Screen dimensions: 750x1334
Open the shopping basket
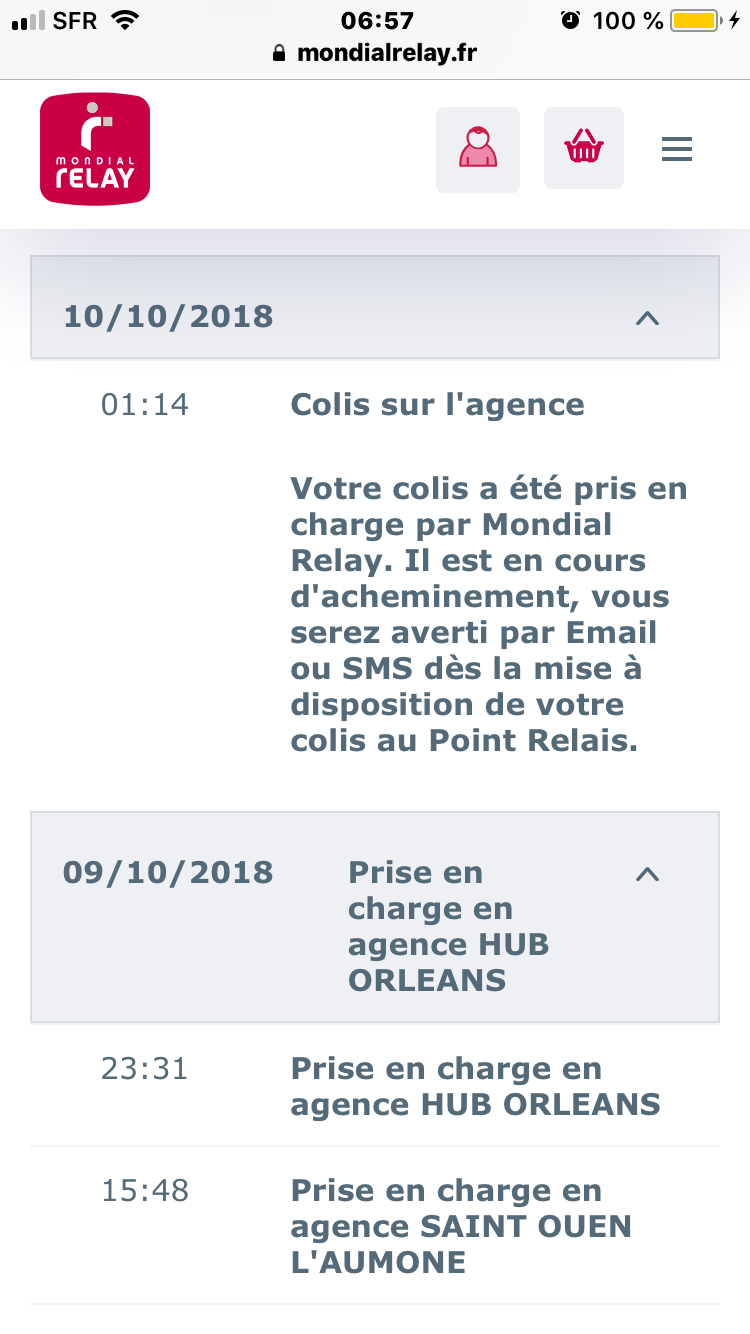point(584,148)
